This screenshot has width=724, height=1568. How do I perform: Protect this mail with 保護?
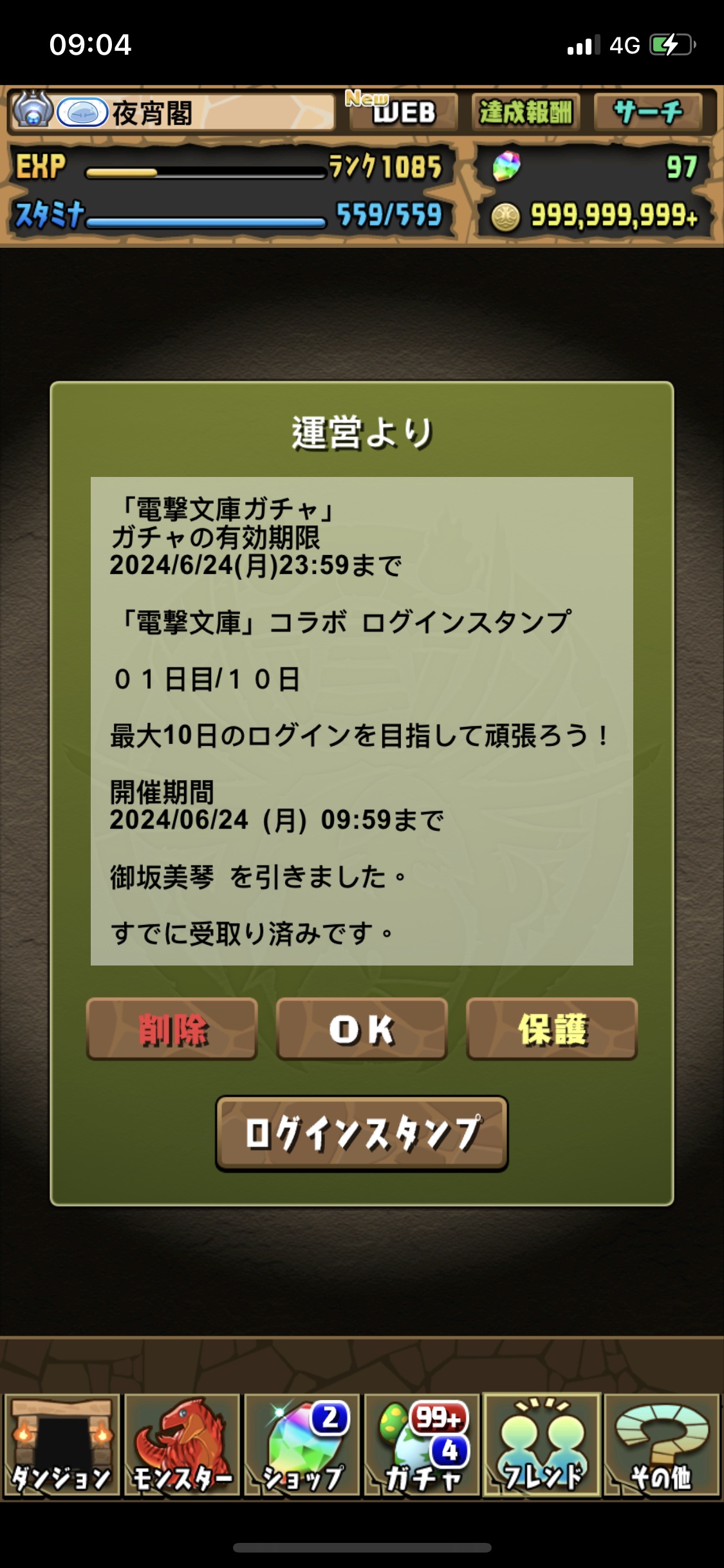[x=552, y=1029]
